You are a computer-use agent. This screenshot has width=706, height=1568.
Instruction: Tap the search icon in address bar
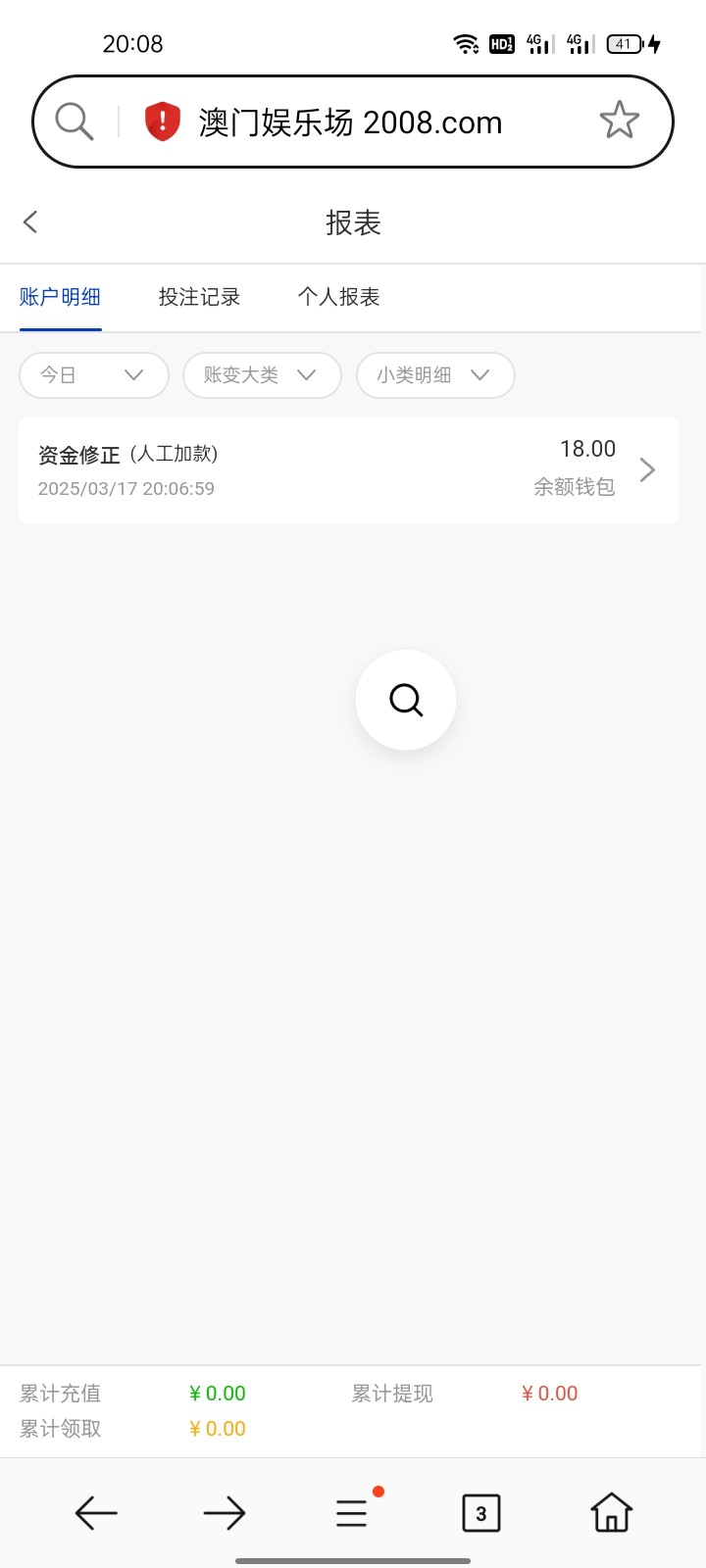(75, 122)
